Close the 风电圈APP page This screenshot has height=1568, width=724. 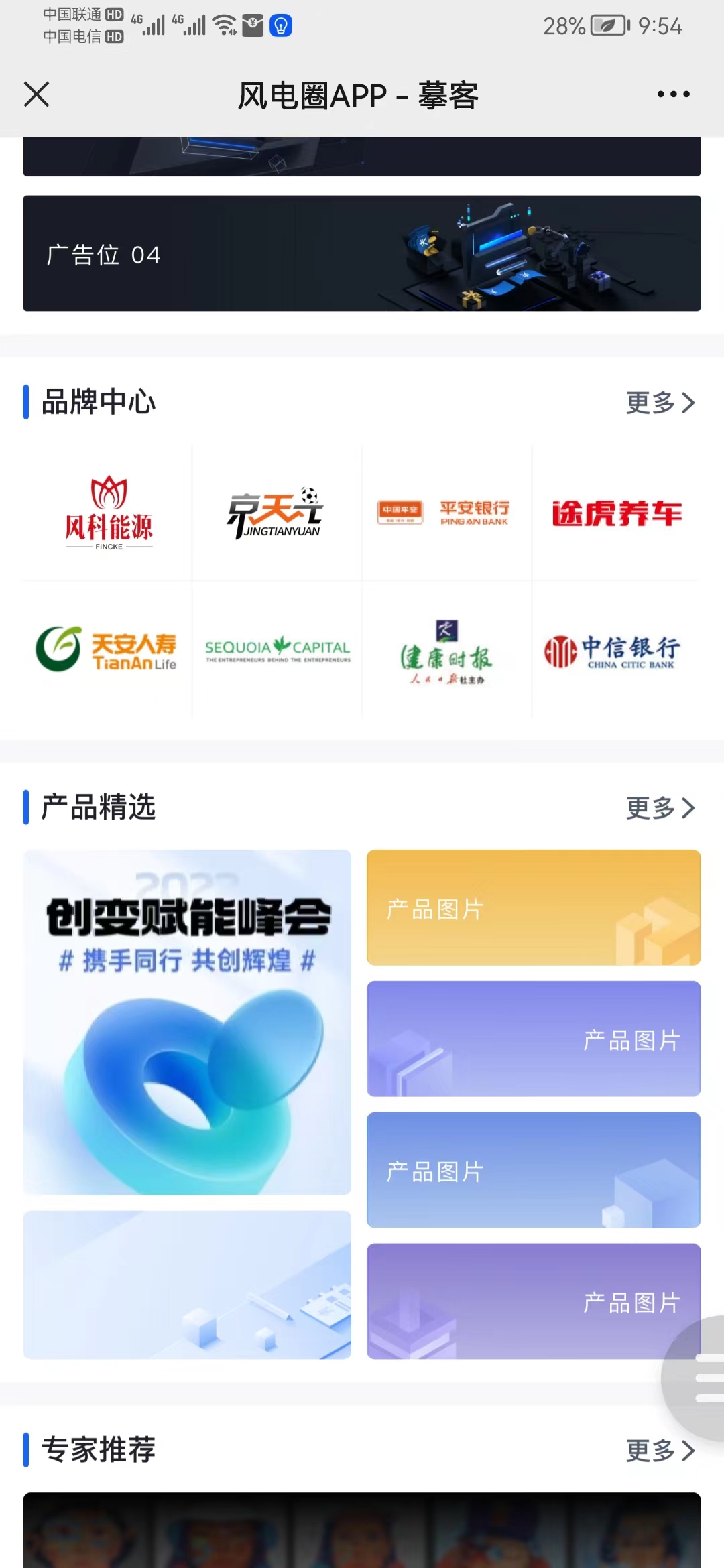(37, 94)
